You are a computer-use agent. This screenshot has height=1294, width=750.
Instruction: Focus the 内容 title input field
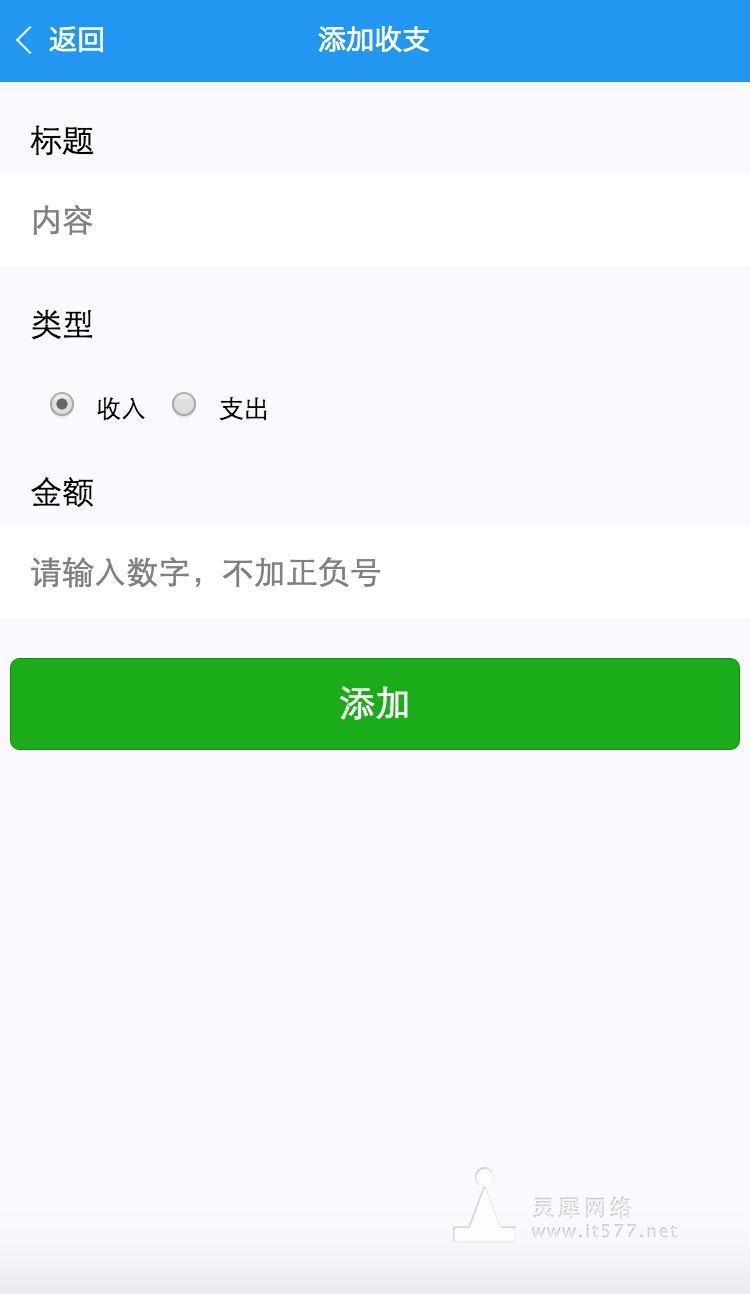click(x=375, y=220)
